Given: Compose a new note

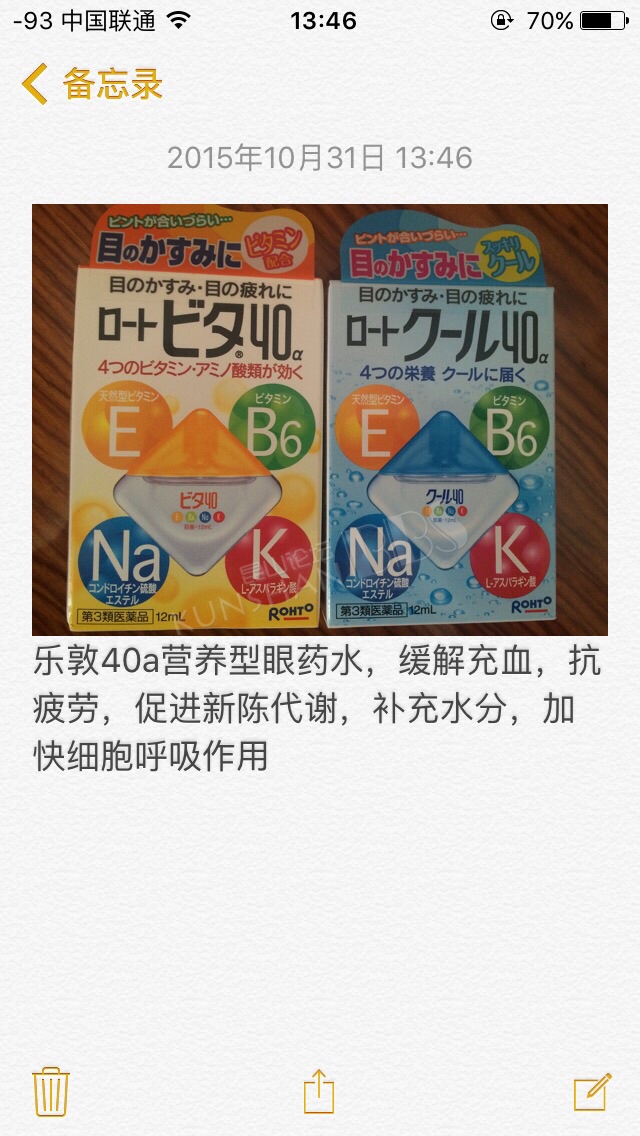Looking at the screenshot, I should click(592, 1091).
